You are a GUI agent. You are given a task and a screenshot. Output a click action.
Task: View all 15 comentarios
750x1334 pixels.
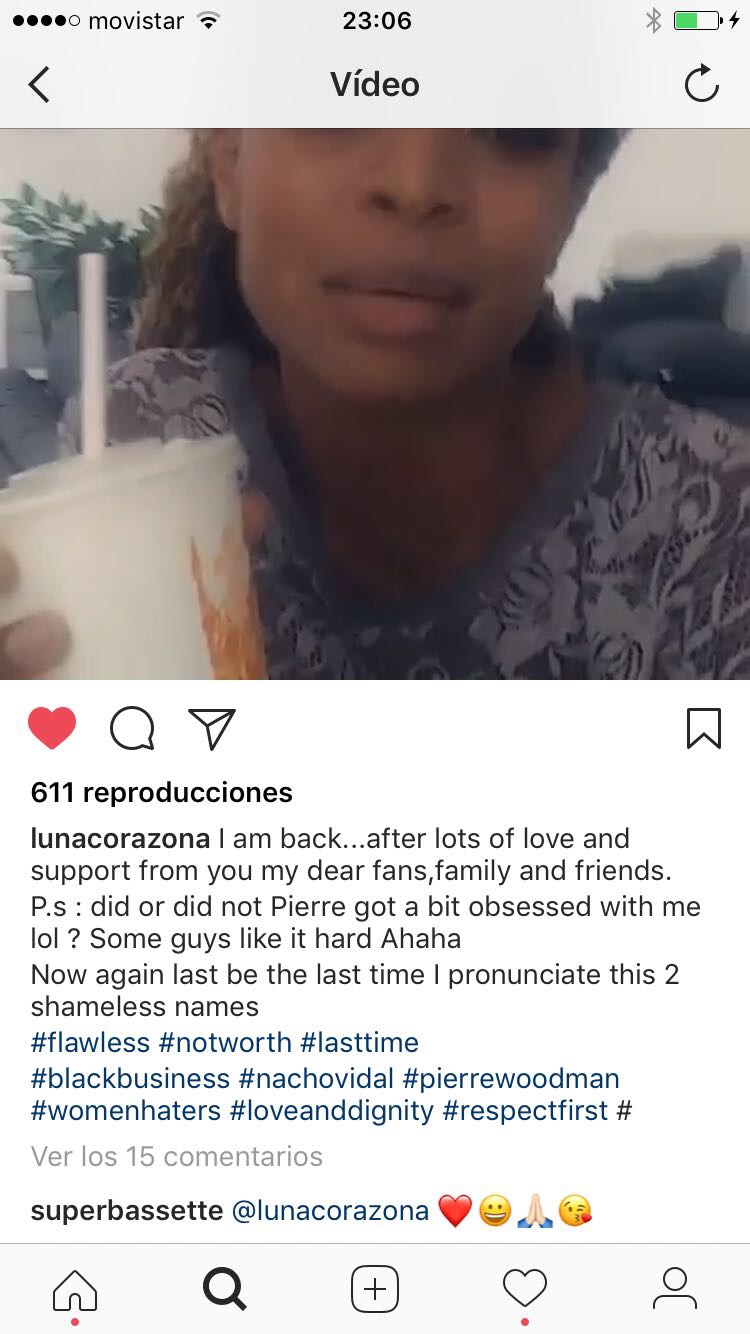177,1156
